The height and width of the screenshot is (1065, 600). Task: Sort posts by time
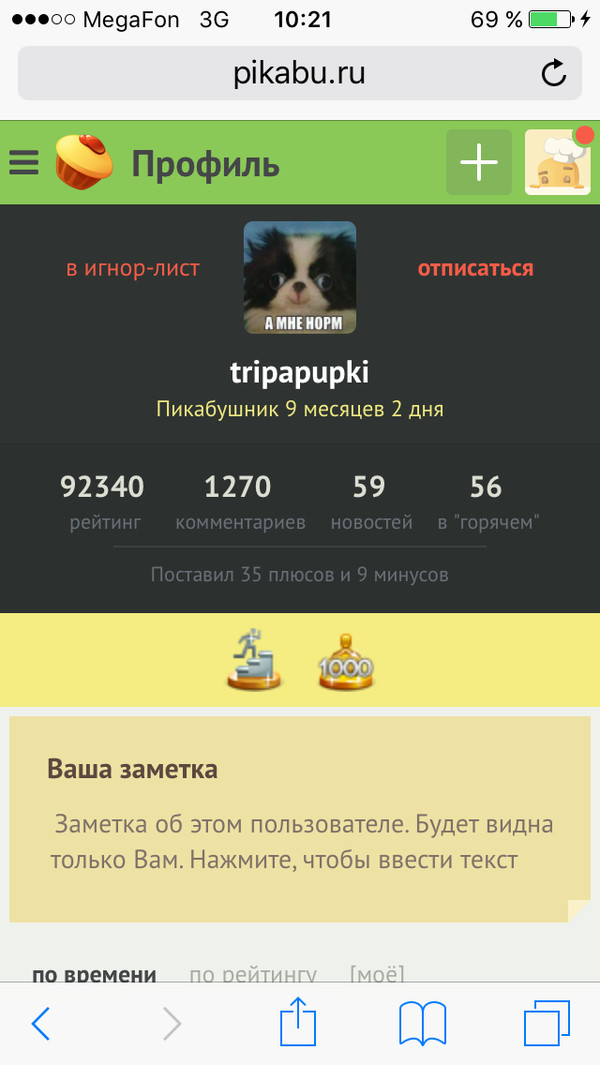click(x=94, y=974)
